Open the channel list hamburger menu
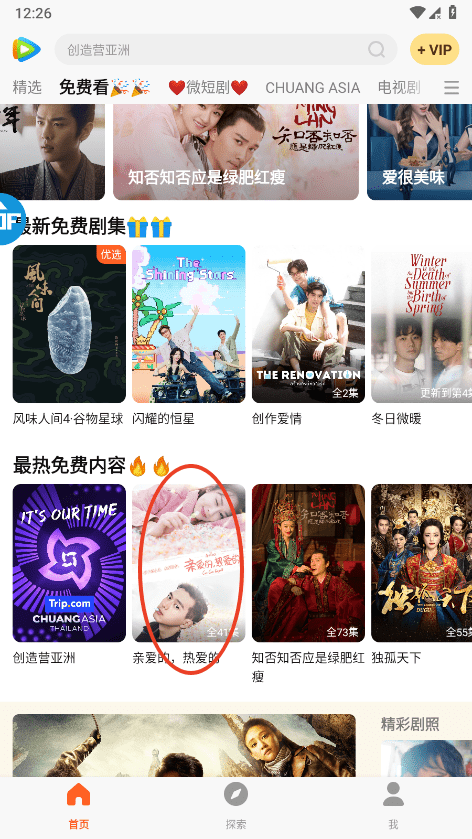This screenshot has width=472, height=839. [x=451, y=87]
